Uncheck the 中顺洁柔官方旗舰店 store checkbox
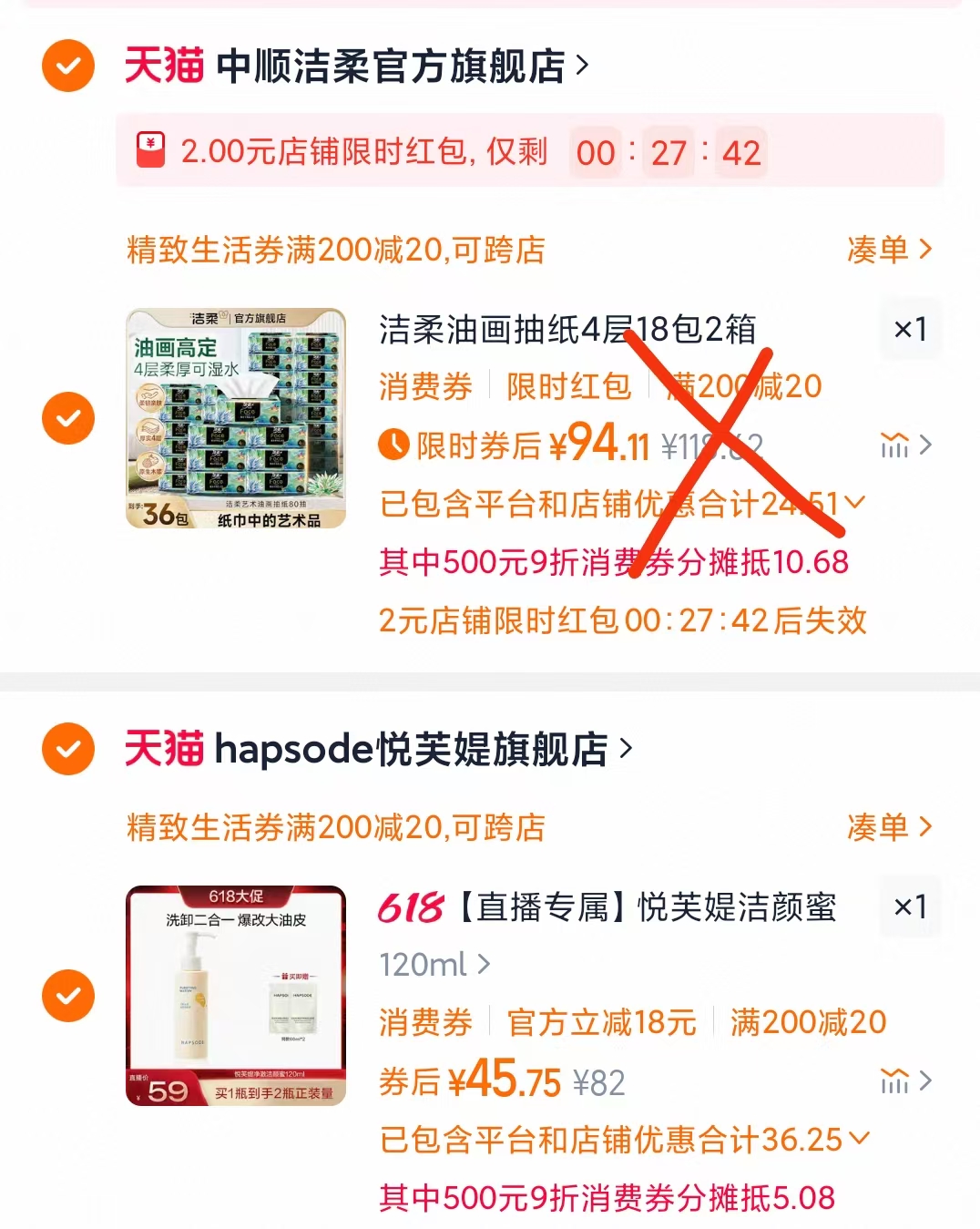 pyautogui.click(x=68, y=66)
